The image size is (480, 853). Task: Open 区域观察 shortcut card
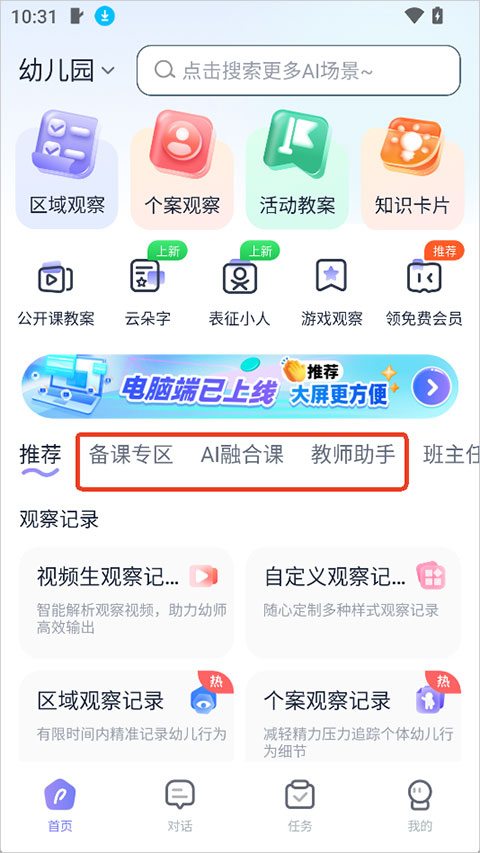[x=67, y=170]
